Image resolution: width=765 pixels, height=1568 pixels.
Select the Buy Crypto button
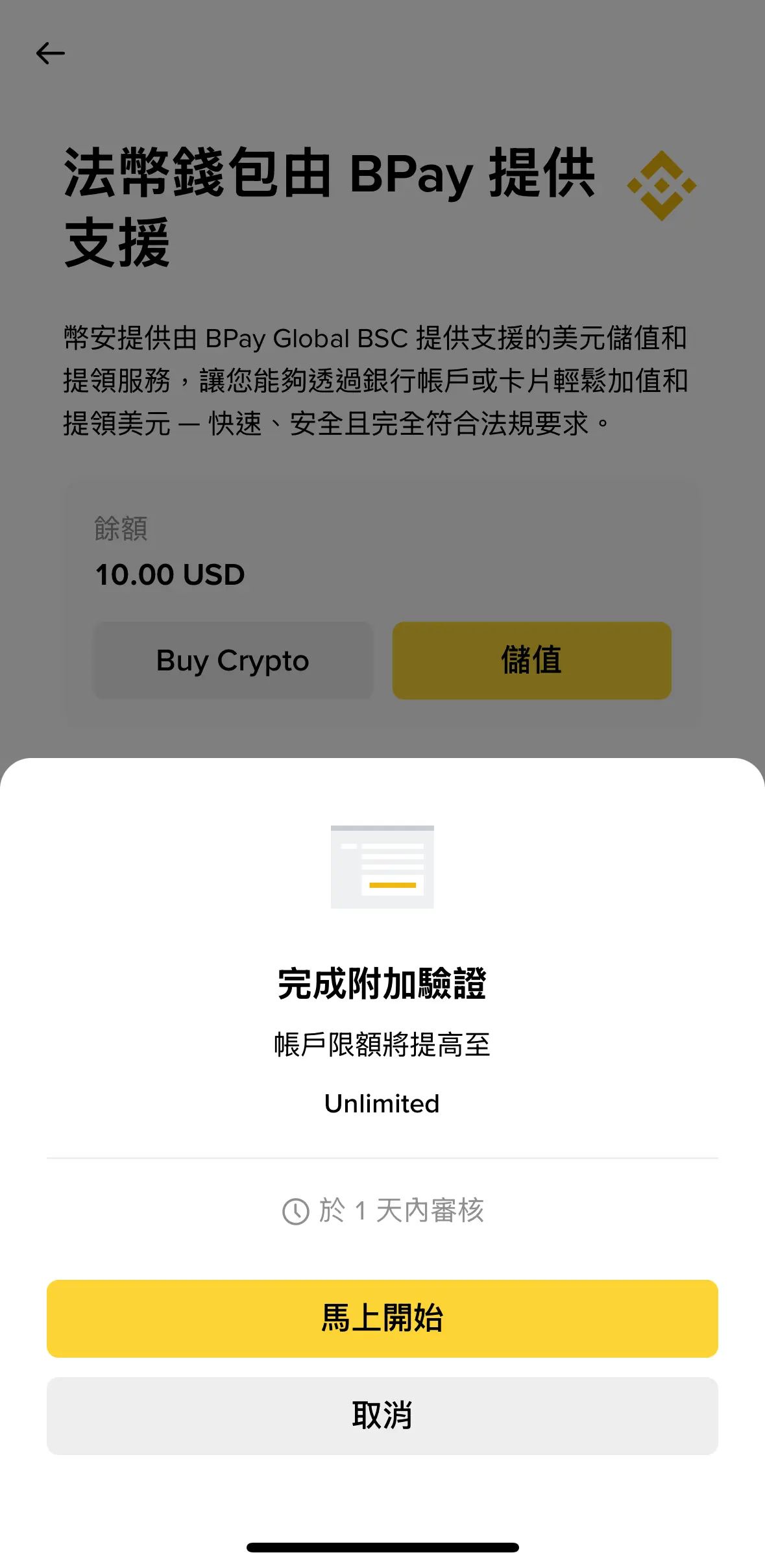[233, 661]
